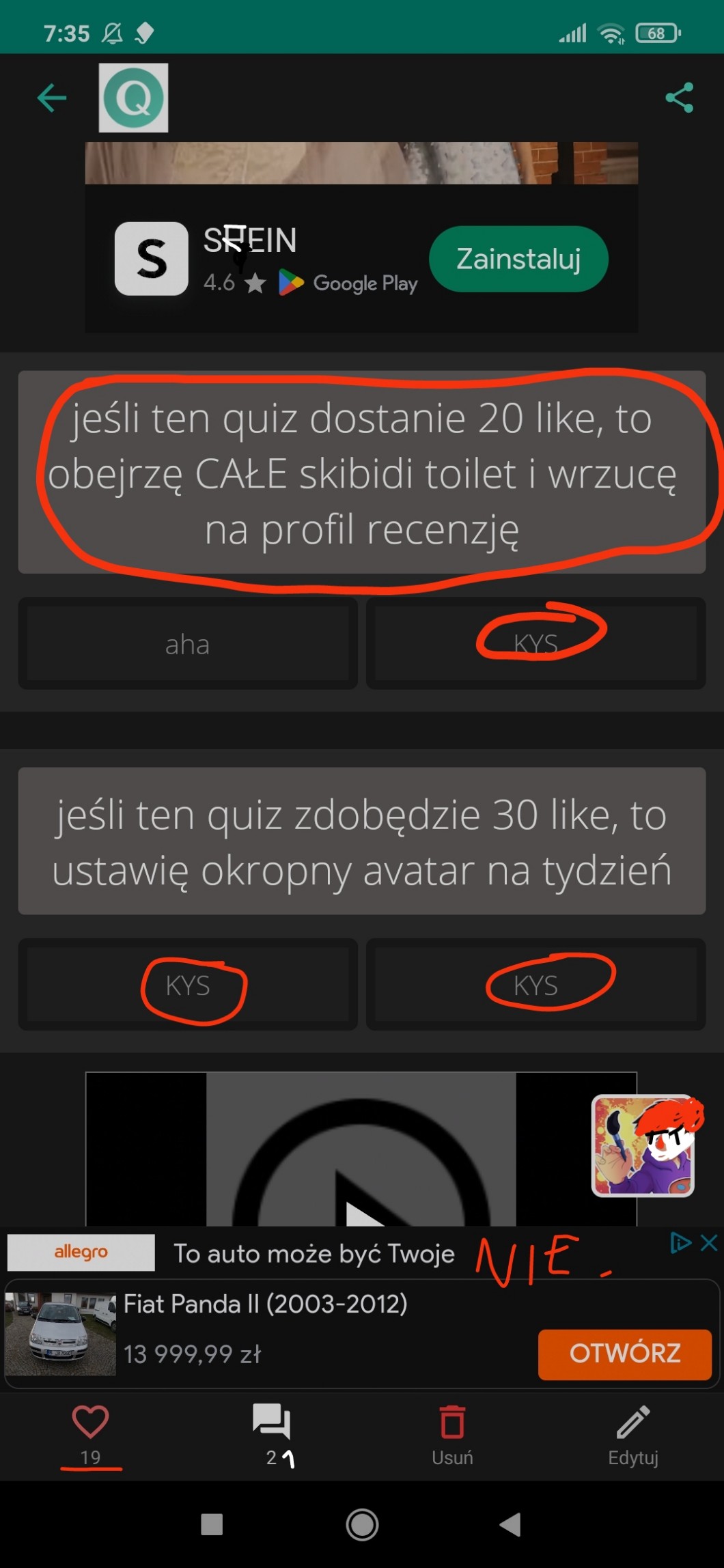724x1568 pixels.
Task: Go back with the top arrow
Action: (51, 98)
